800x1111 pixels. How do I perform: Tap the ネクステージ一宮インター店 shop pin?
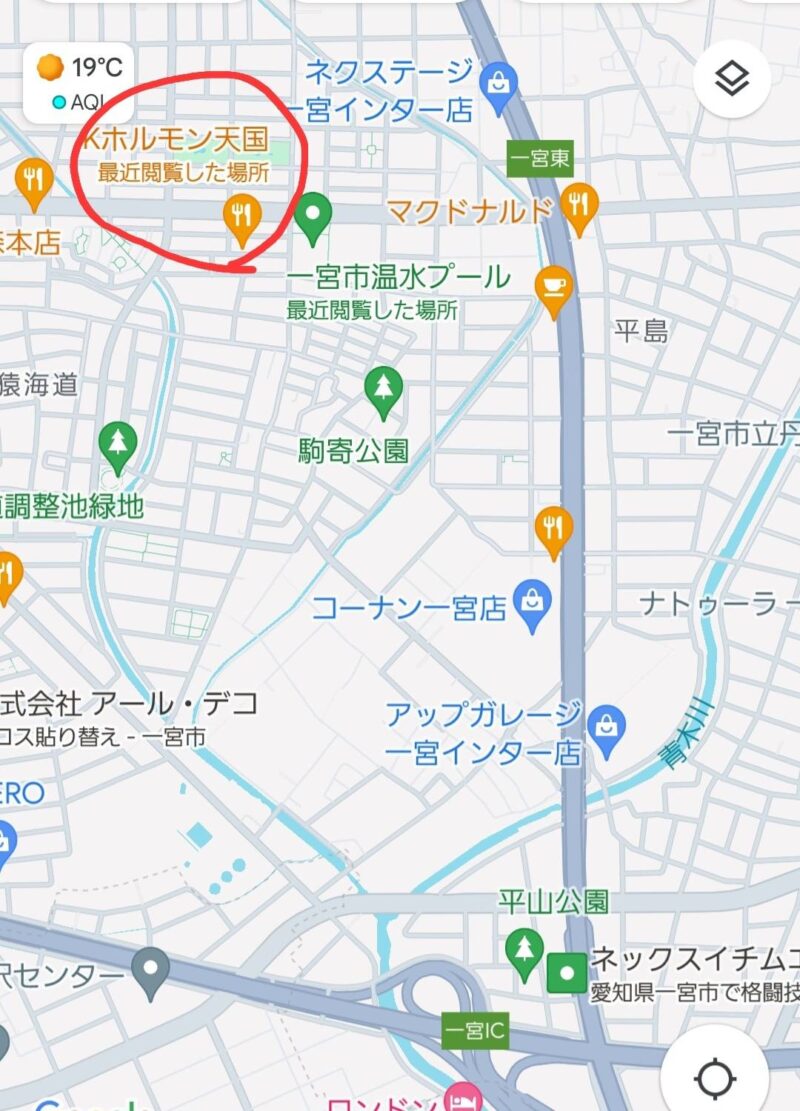point(497,83)
